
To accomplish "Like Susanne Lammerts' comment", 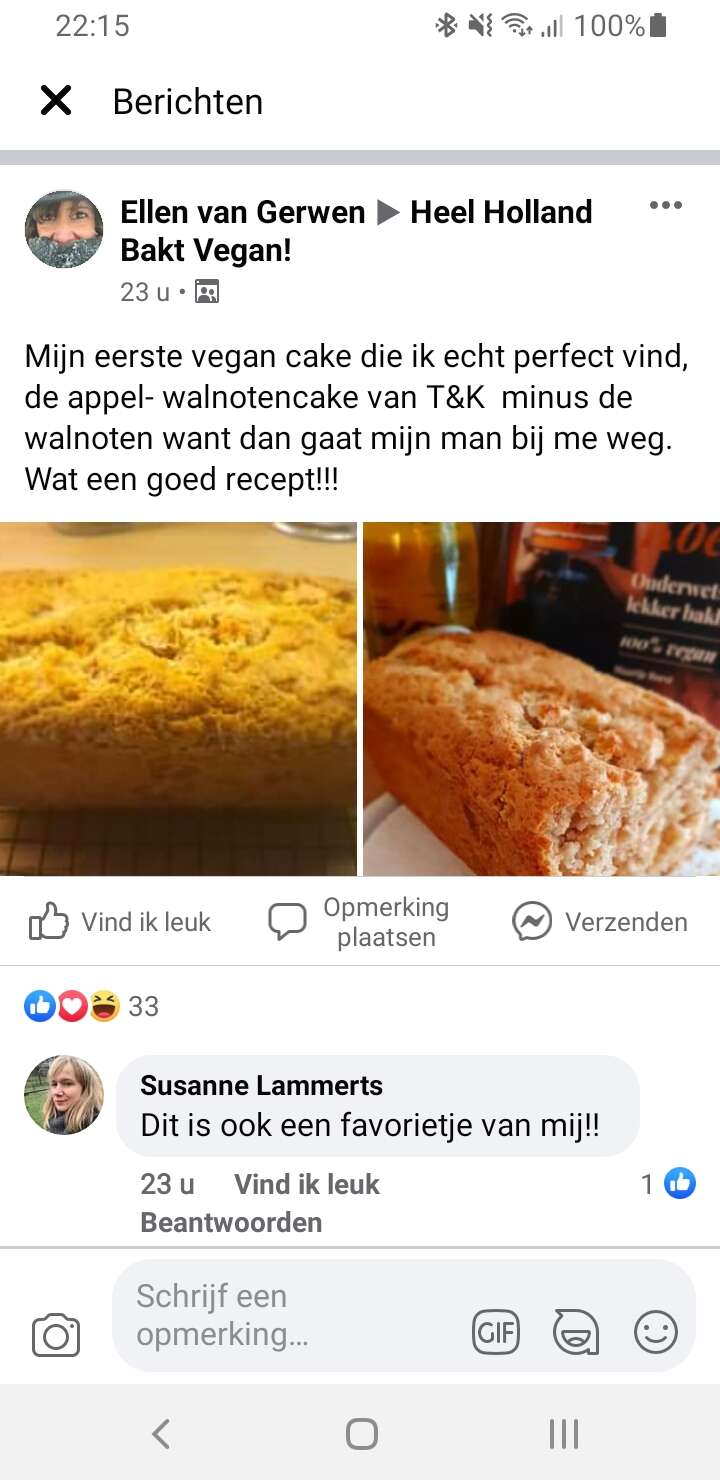I will pos(307,1184).
